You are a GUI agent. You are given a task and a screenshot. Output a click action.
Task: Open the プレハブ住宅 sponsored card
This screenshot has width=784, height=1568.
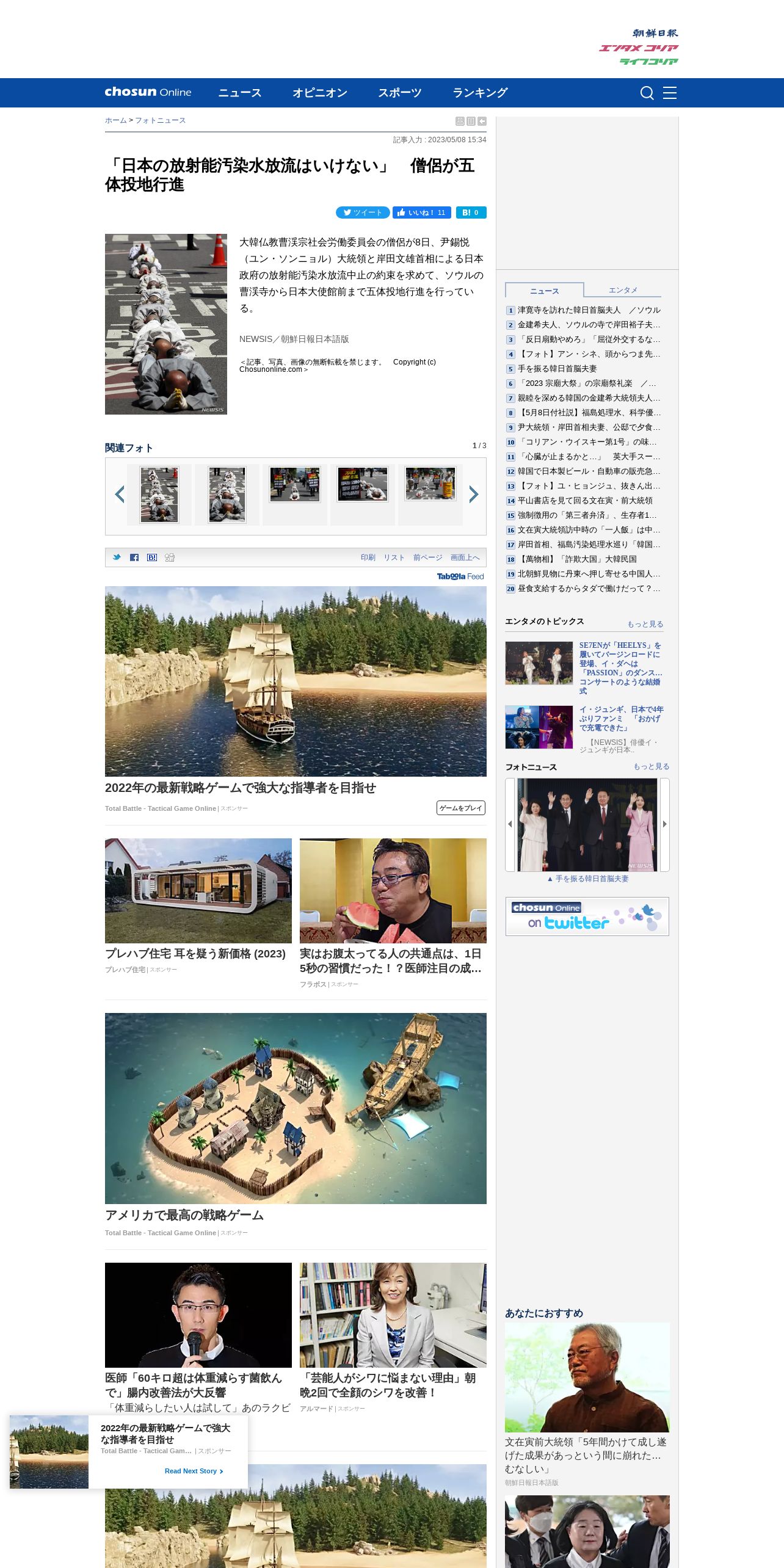pos(198,906)
